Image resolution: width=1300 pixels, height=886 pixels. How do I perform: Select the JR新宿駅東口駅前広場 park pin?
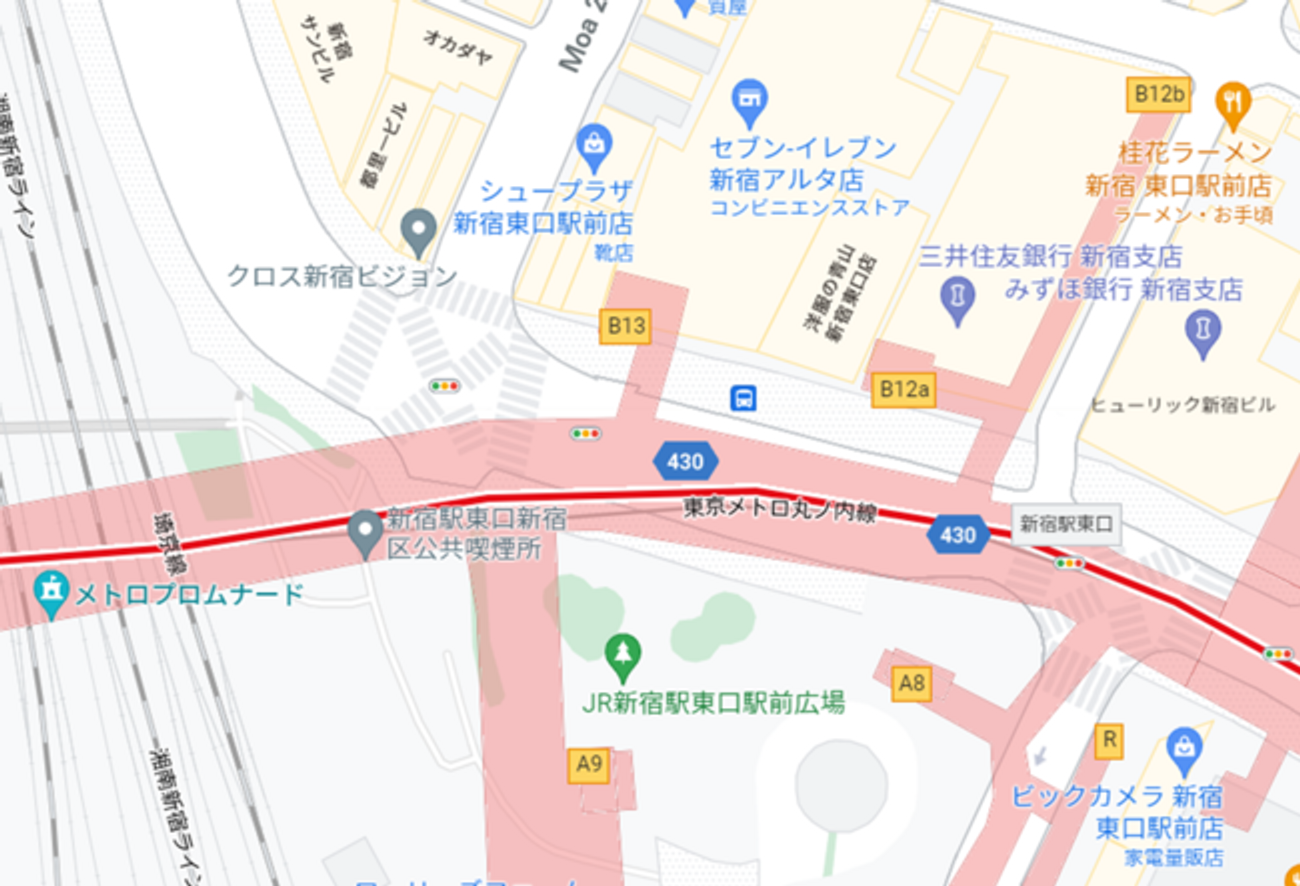pos(624,655)
